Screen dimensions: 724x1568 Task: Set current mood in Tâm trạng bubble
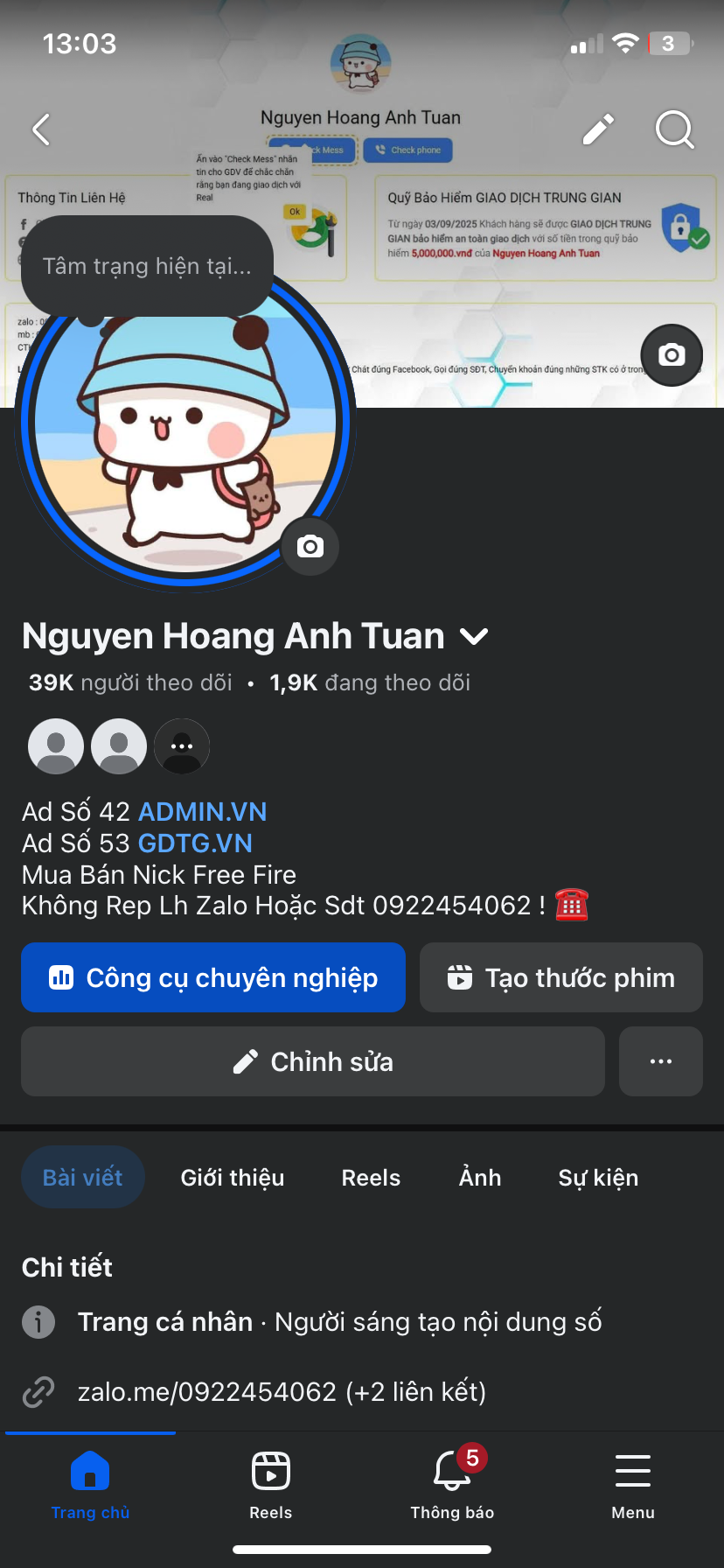pos(147,266)
